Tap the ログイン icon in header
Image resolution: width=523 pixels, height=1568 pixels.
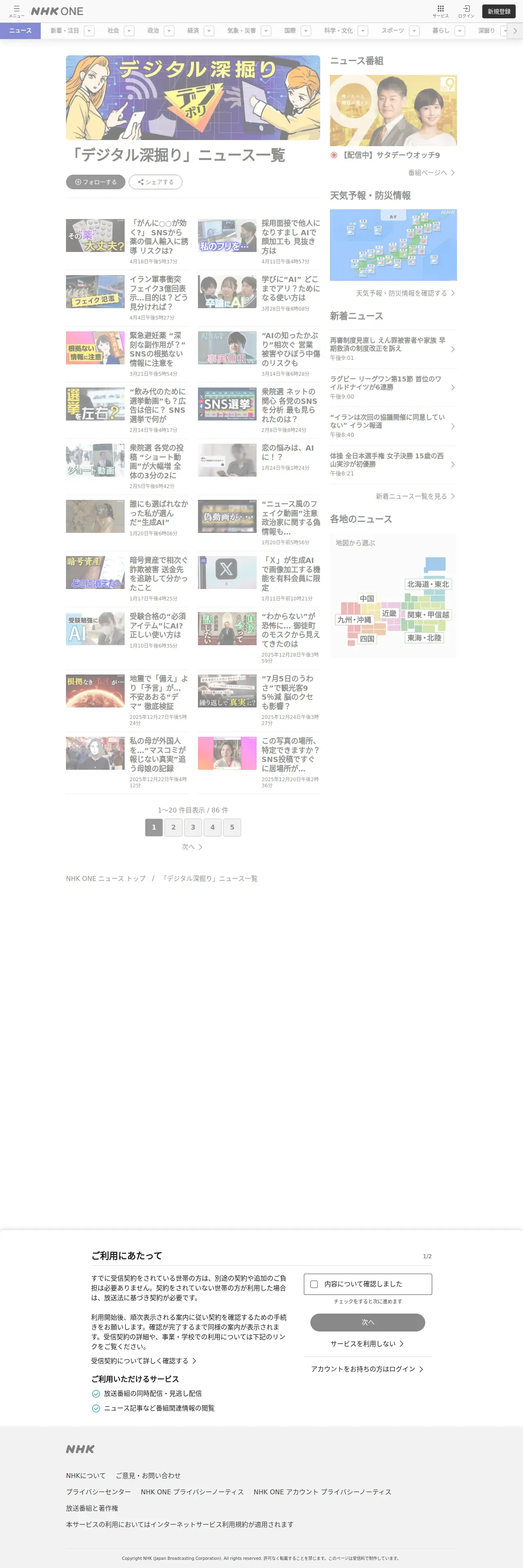(x=466, y=11)
